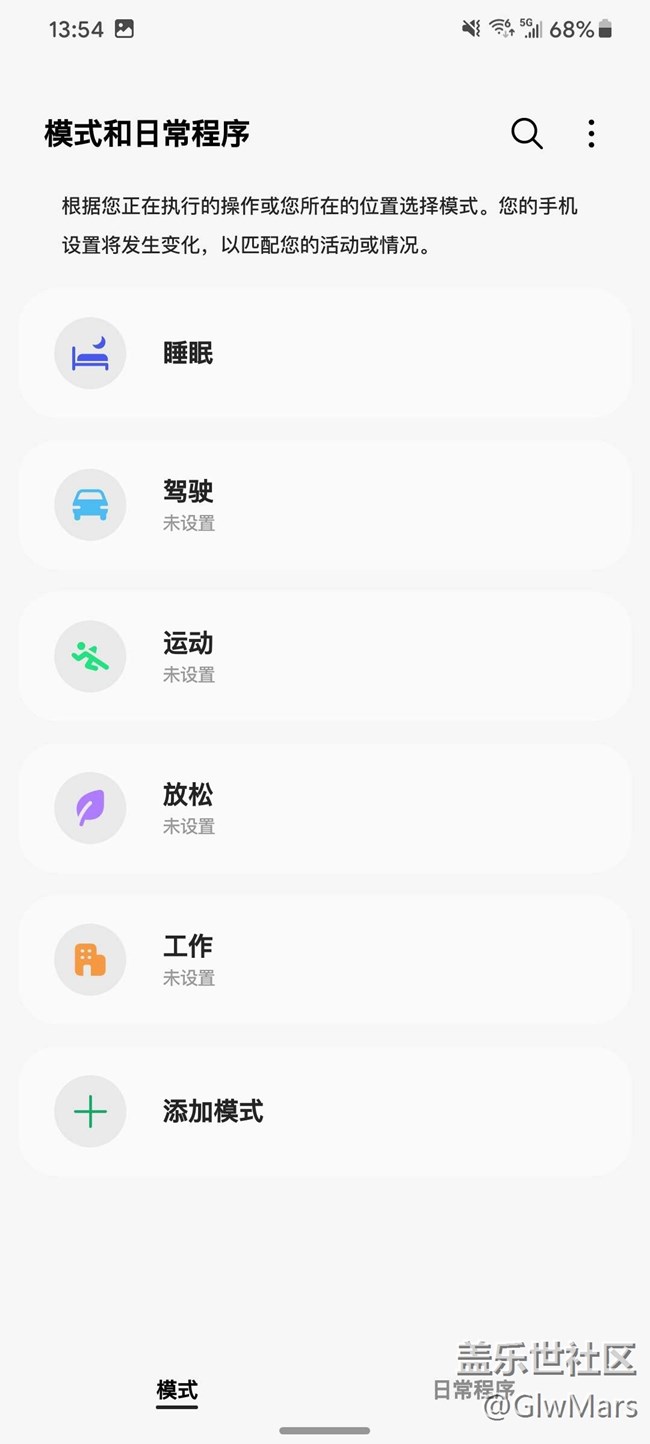Open the 睡眠 mode
Screen dimensions: 650x1444
324,353
